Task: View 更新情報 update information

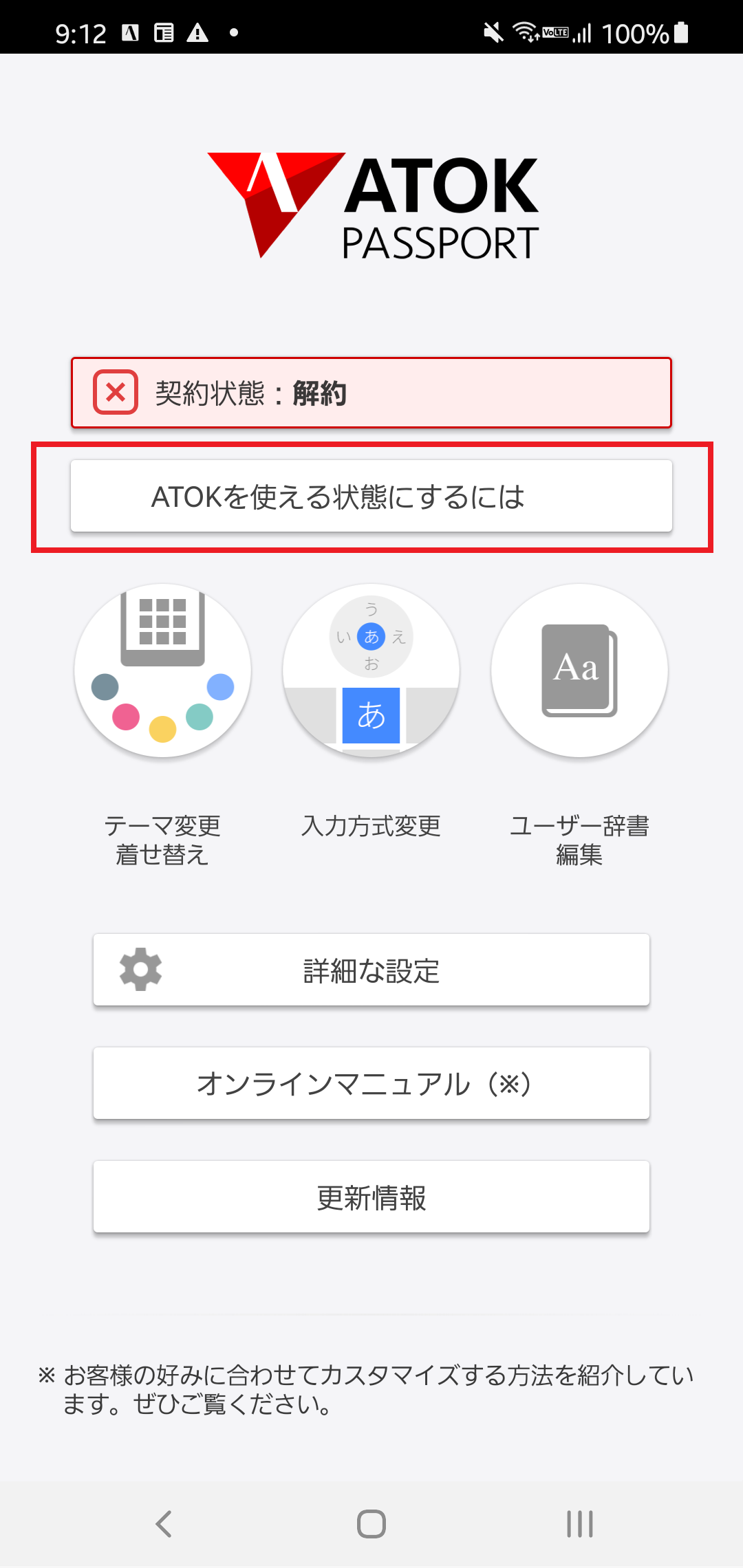Action: tap(371, 1197)
